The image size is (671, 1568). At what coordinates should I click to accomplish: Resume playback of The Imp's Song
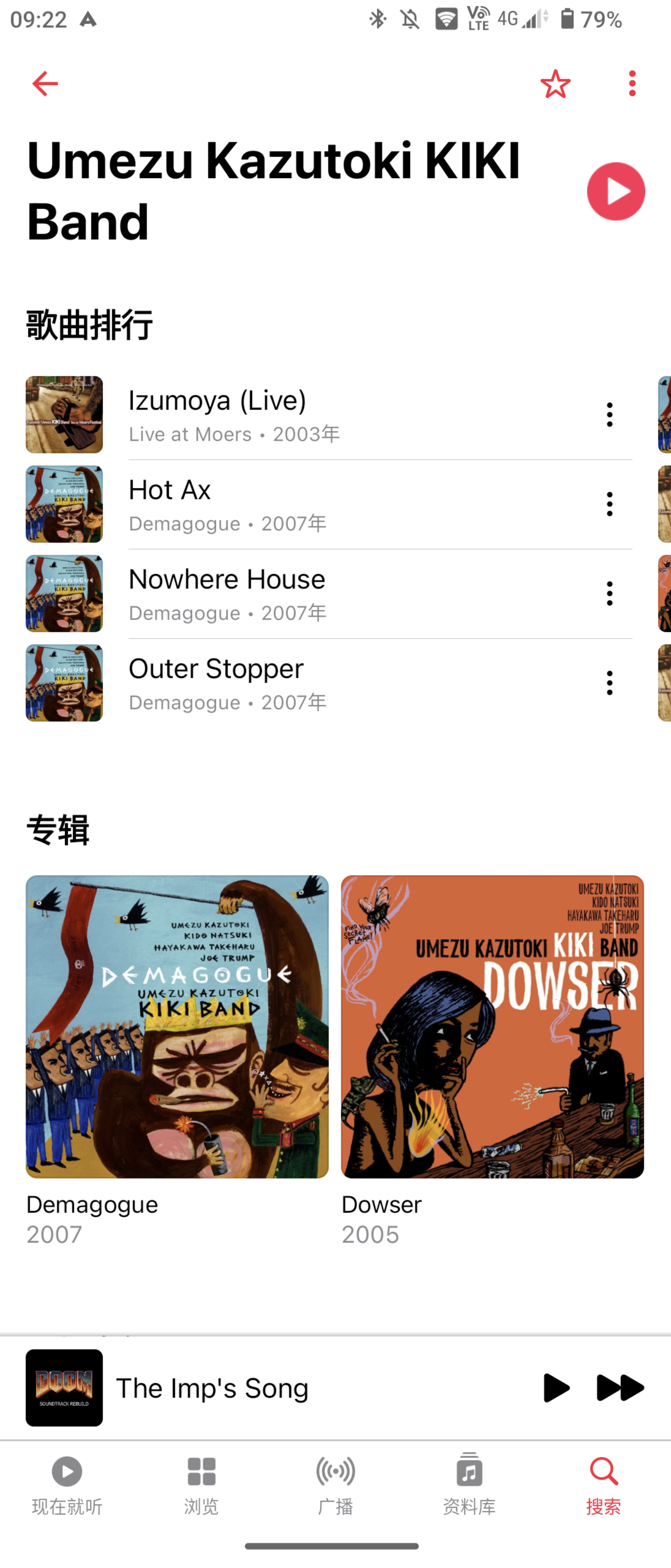coord(555,1387)
